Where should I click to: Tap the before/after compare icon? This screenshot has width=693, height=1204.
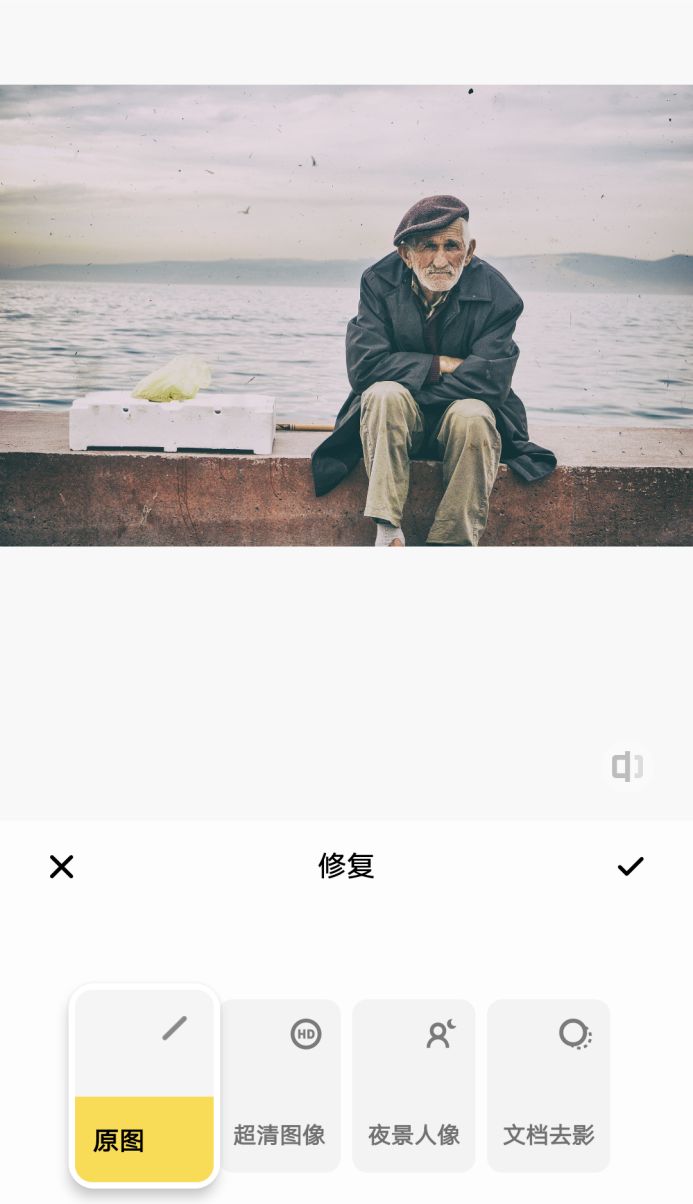tap(628, 767)
